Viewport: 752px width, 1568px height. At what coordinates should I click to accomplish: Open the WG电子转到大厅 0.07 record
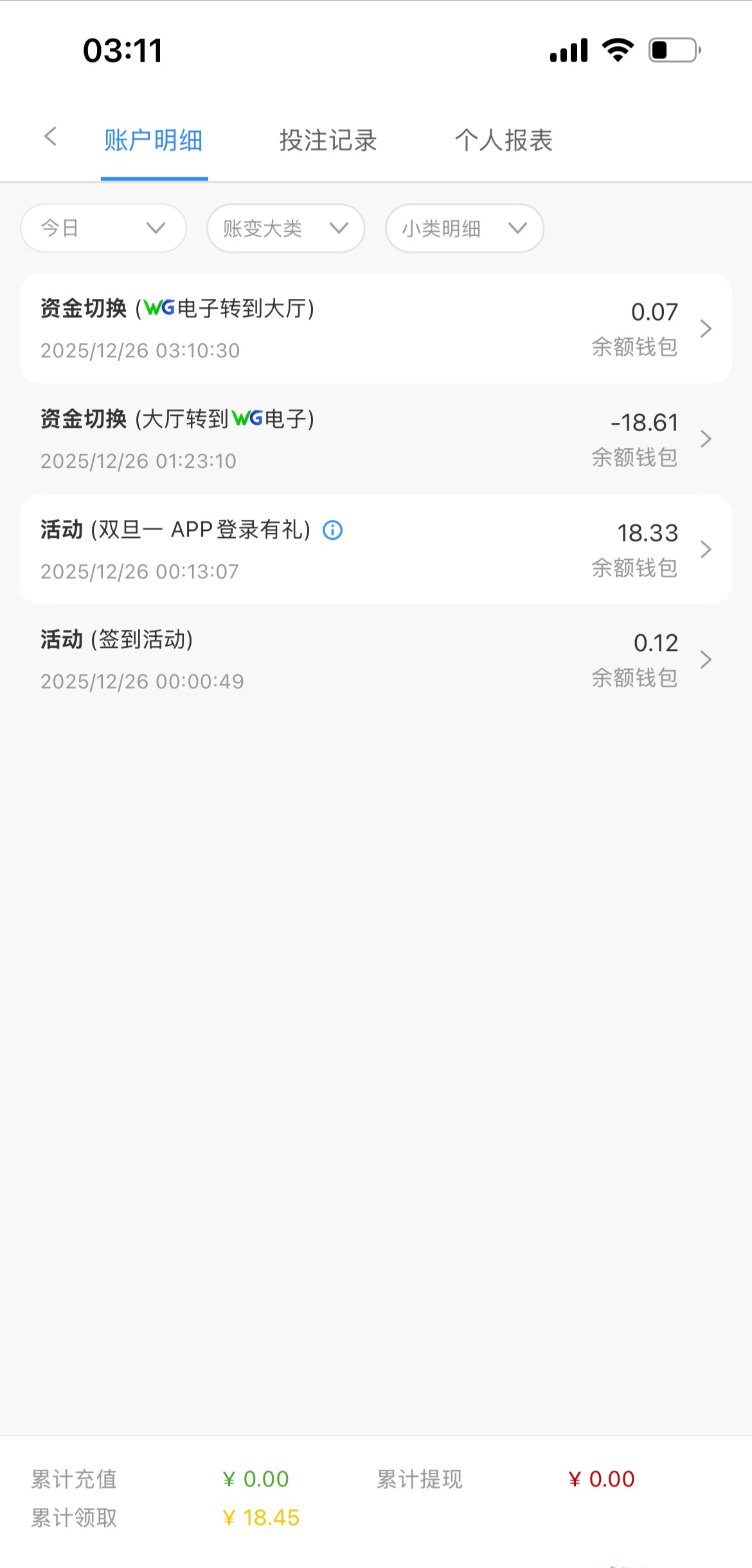[x=376, y=329]
